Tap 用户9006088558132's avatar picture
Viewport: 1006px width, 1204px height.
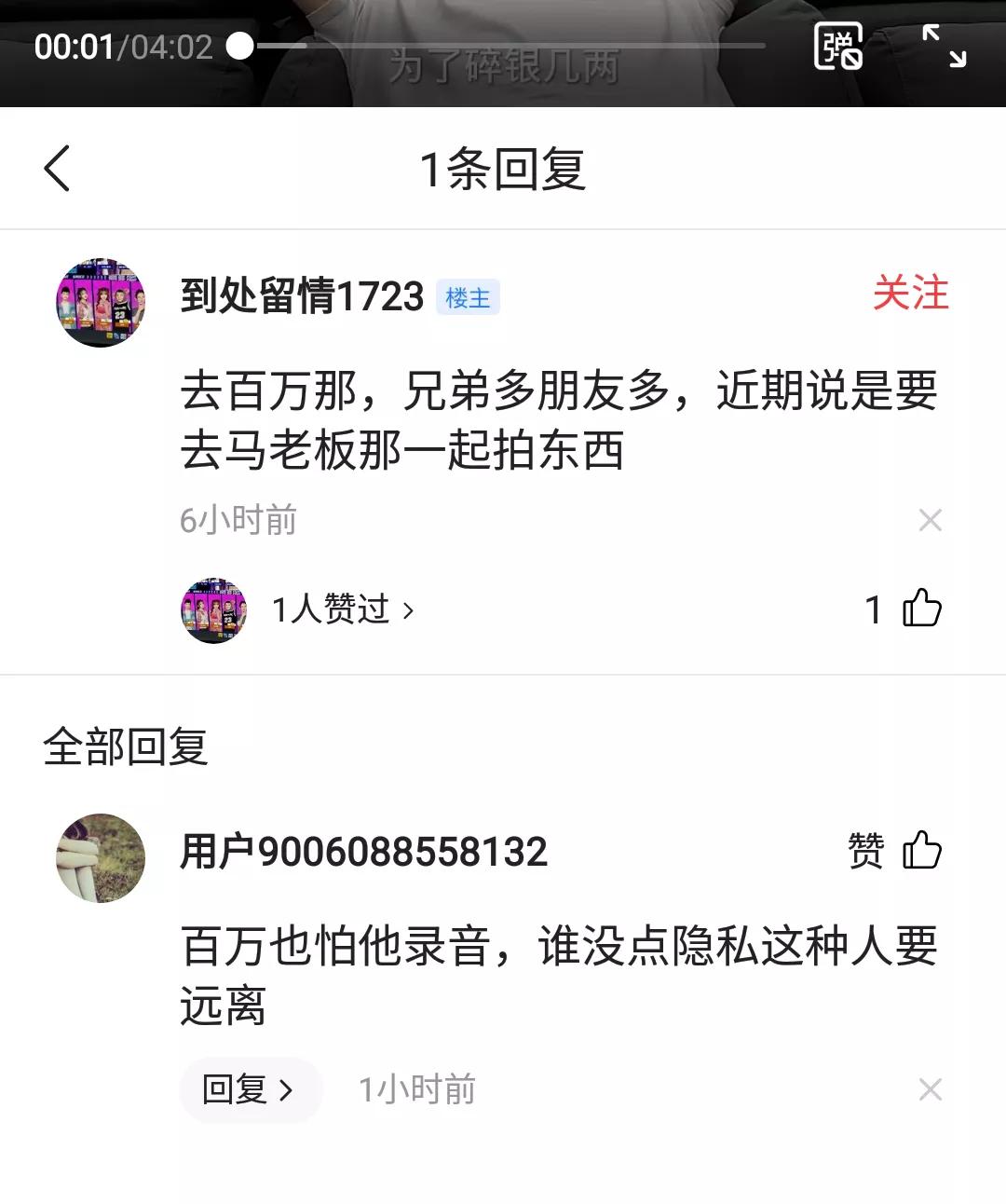point(101,855)
